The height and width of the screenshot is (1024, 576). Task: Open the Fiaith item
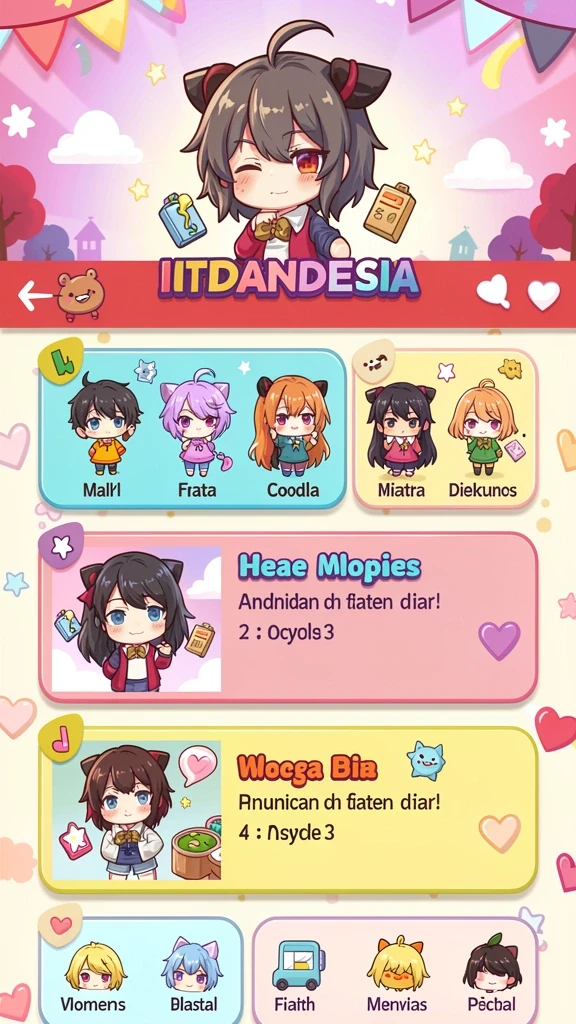295,976
